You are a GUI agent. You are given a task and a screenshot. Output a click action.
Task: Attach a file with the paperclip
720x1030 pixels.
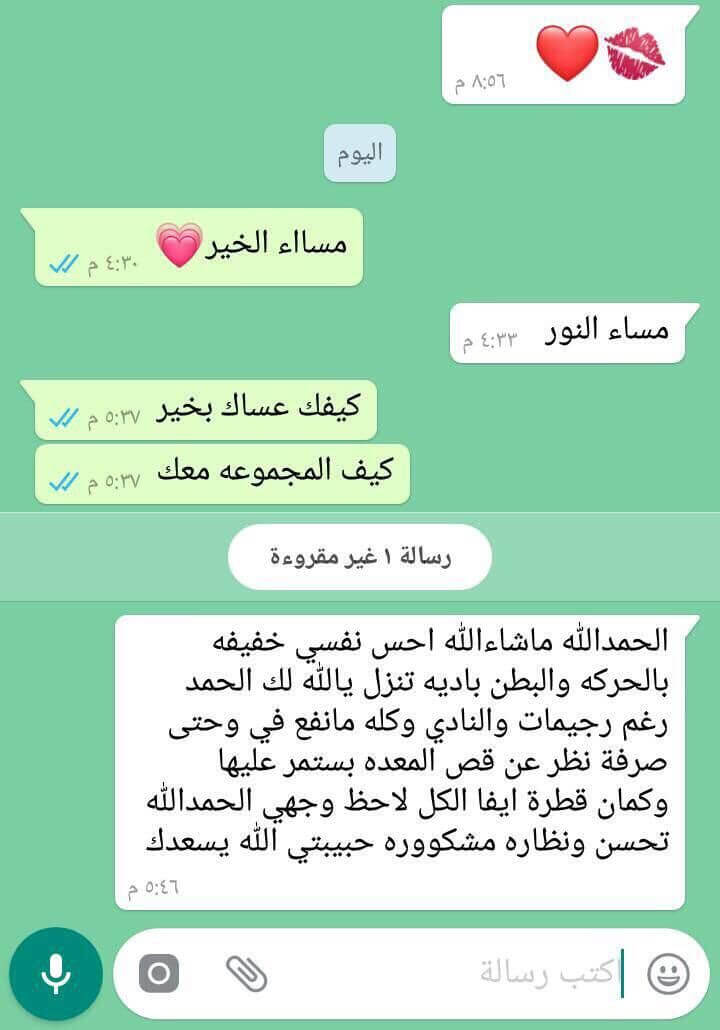pos(246,973)
